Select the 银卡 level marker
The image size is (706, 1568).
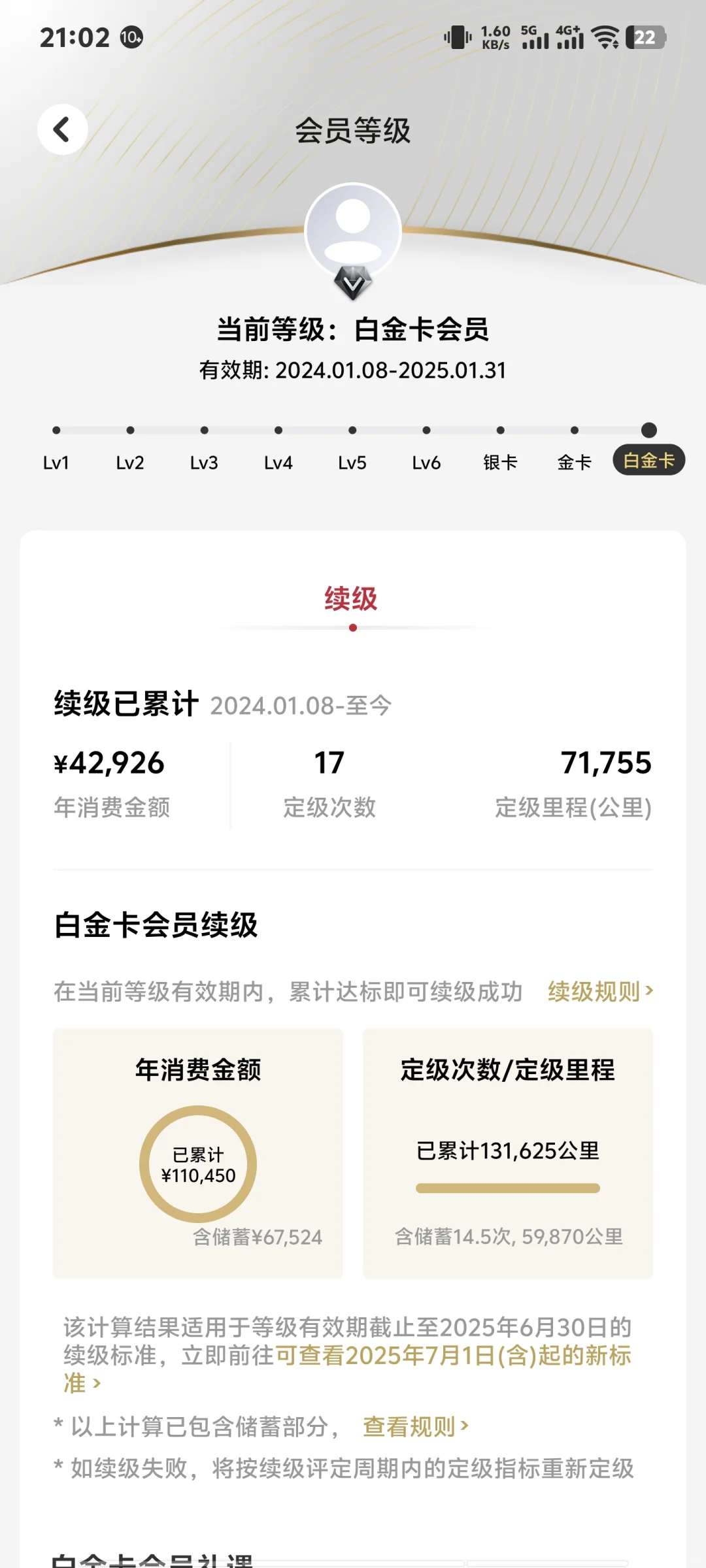pyautogui.click(x=500, y=462)
